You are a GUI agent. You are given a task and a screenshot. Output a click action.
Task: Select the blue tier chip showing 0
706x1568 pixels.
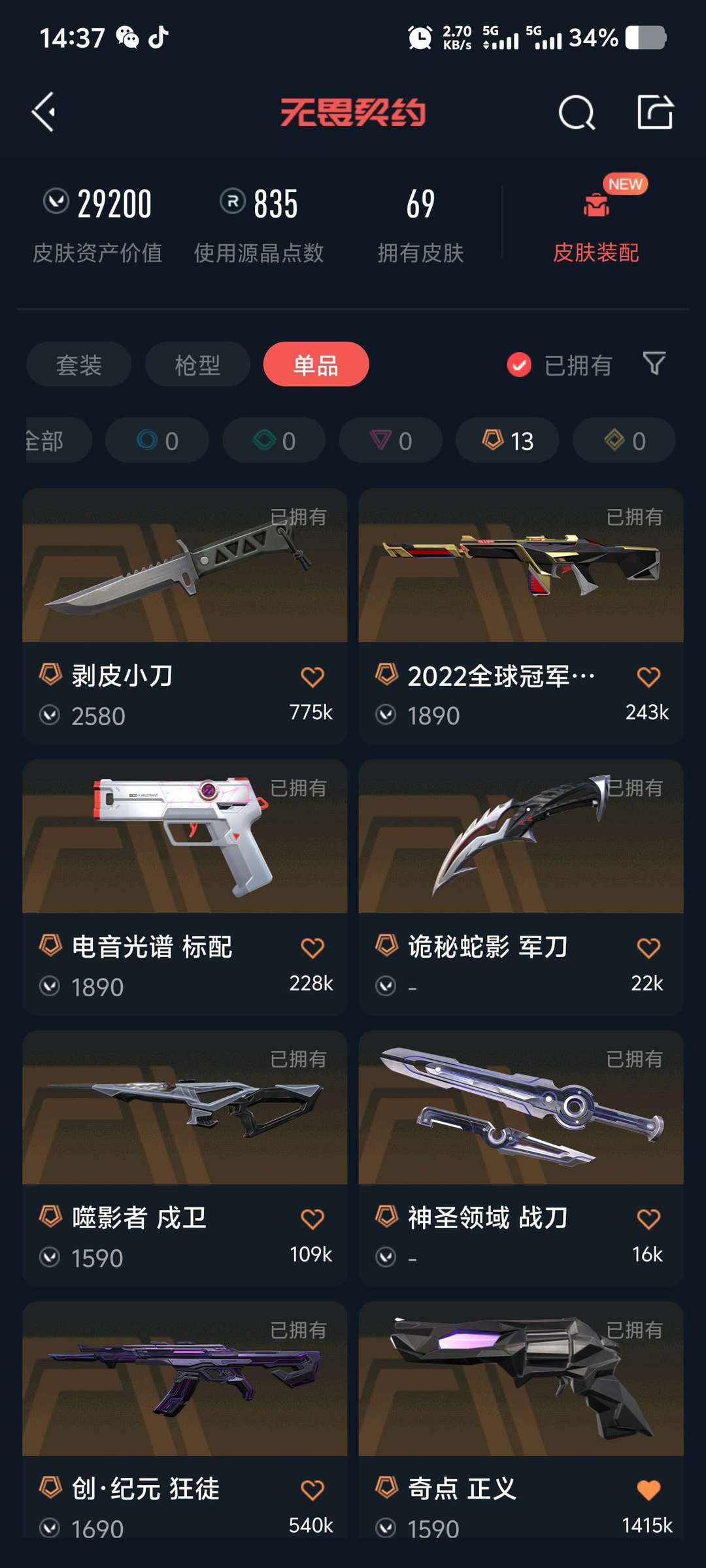coord(157,440)
